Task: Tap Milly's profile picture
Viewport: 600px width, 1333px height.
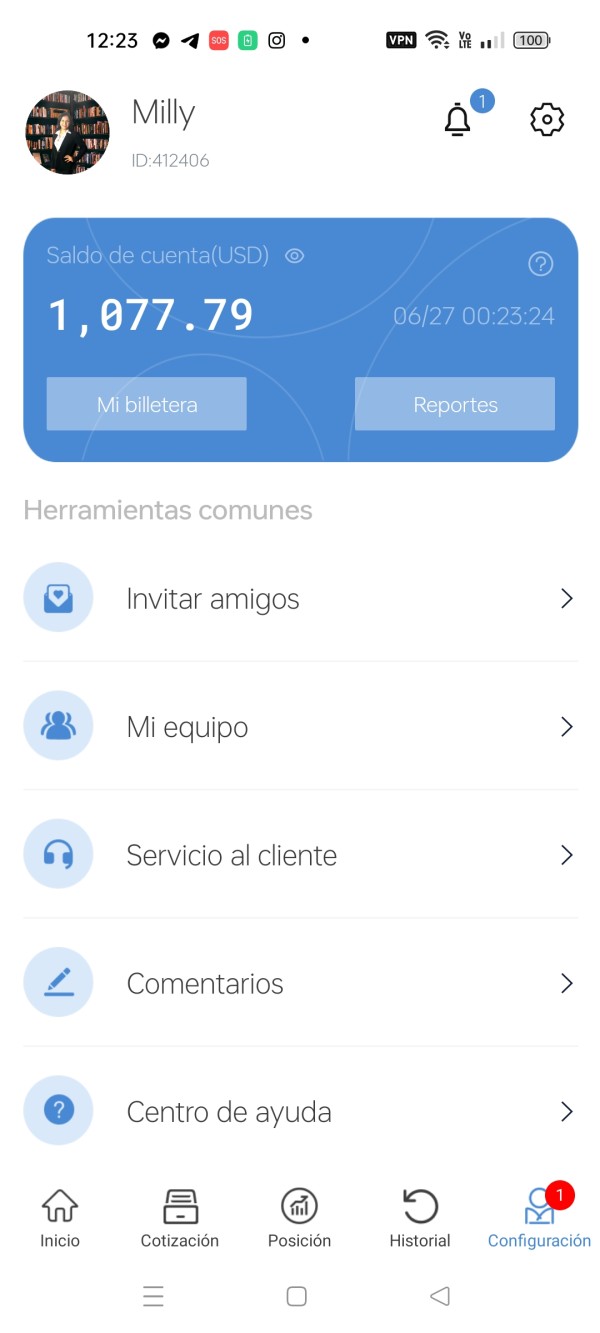Action: click(67, 132)
